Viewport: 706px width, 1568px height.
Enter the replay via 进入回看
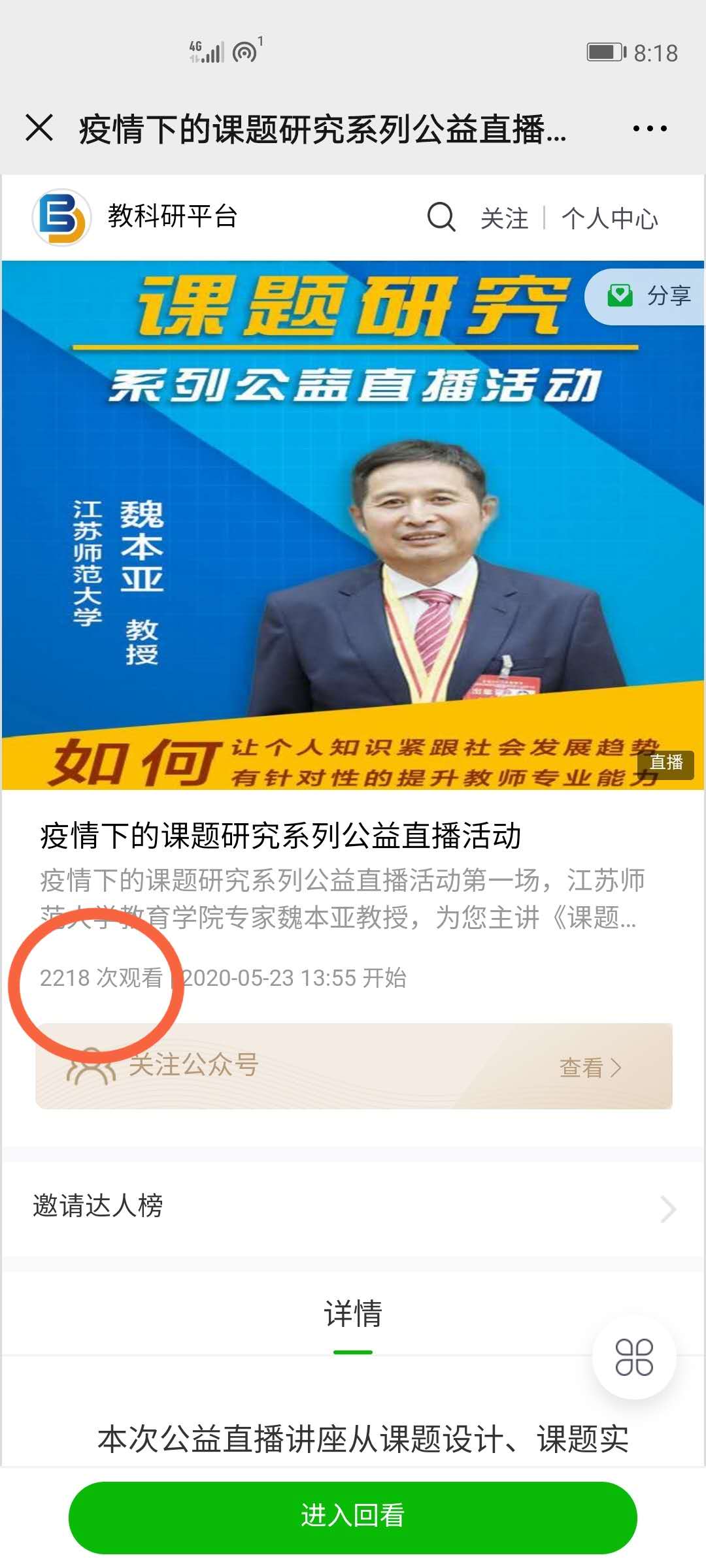pos(353,1515)
